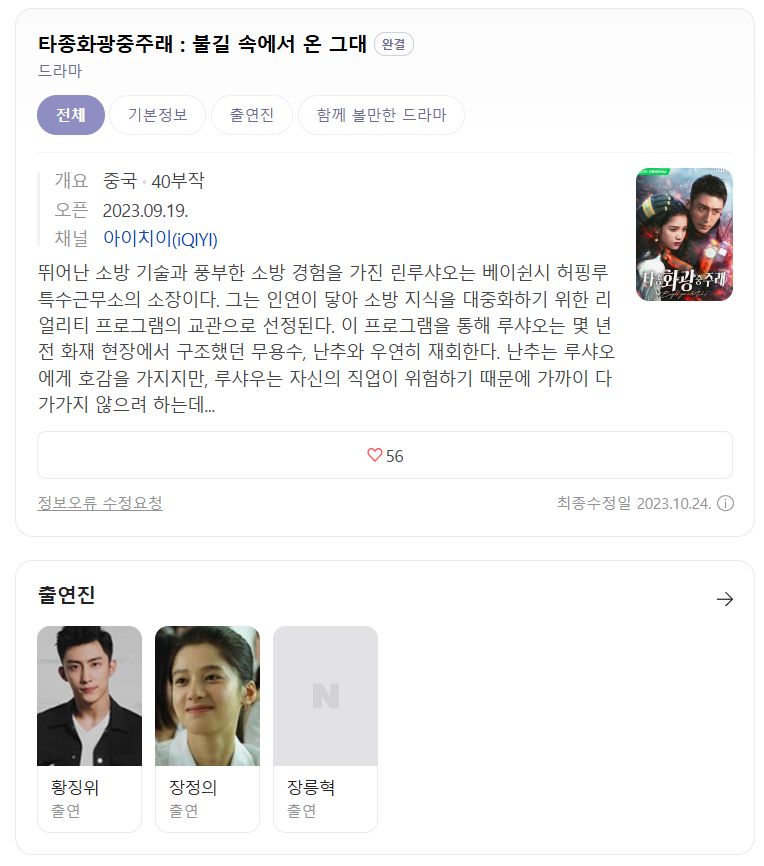Tap 정보오류 수정요청 link
Screen dimensions: 764x866
(100, 503)
